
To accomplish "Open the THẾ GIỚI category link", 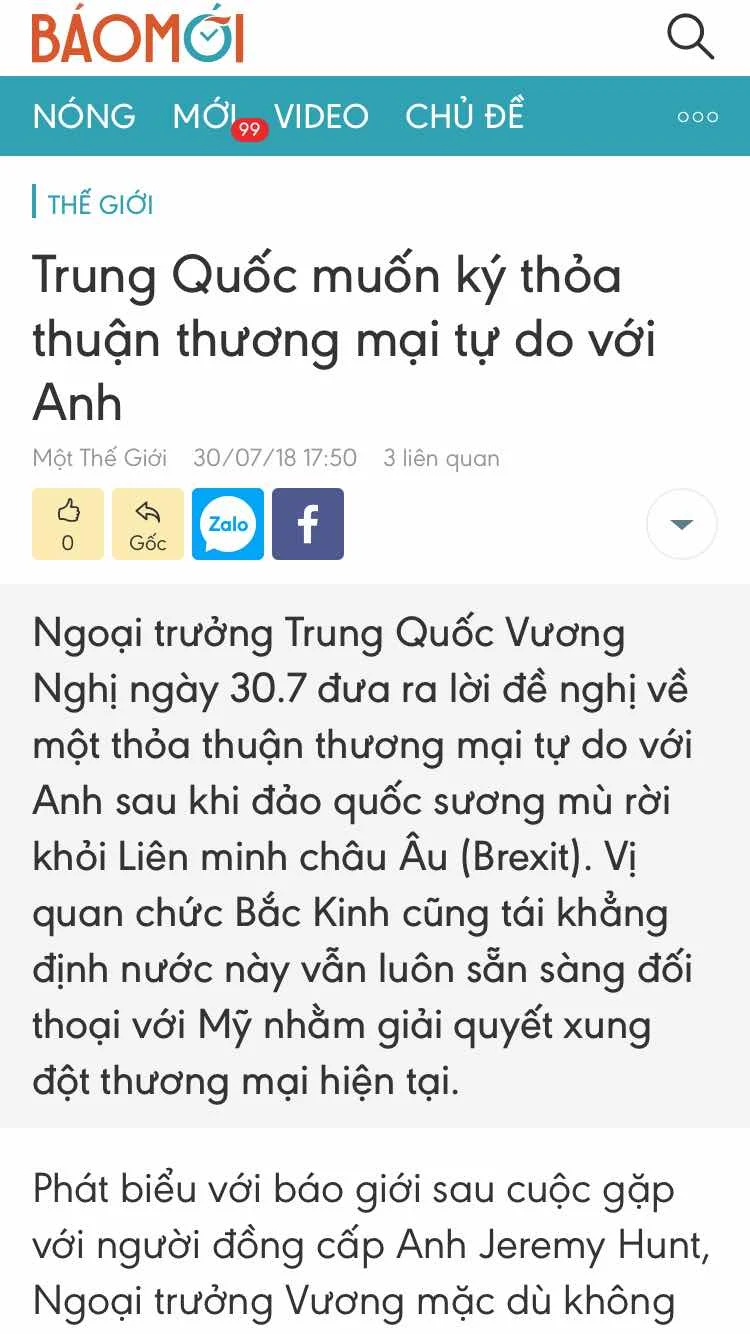I will (x=100, y=205).
